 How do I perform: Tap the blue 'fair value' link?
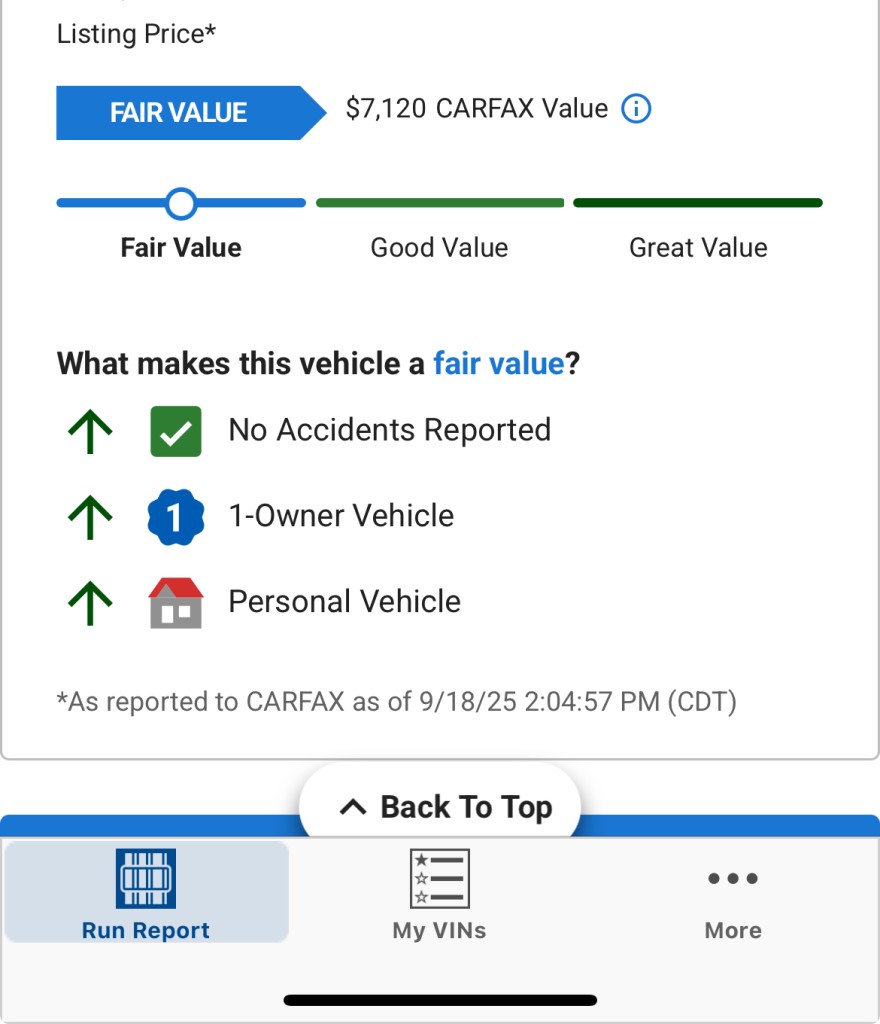[x=498, y=363]
